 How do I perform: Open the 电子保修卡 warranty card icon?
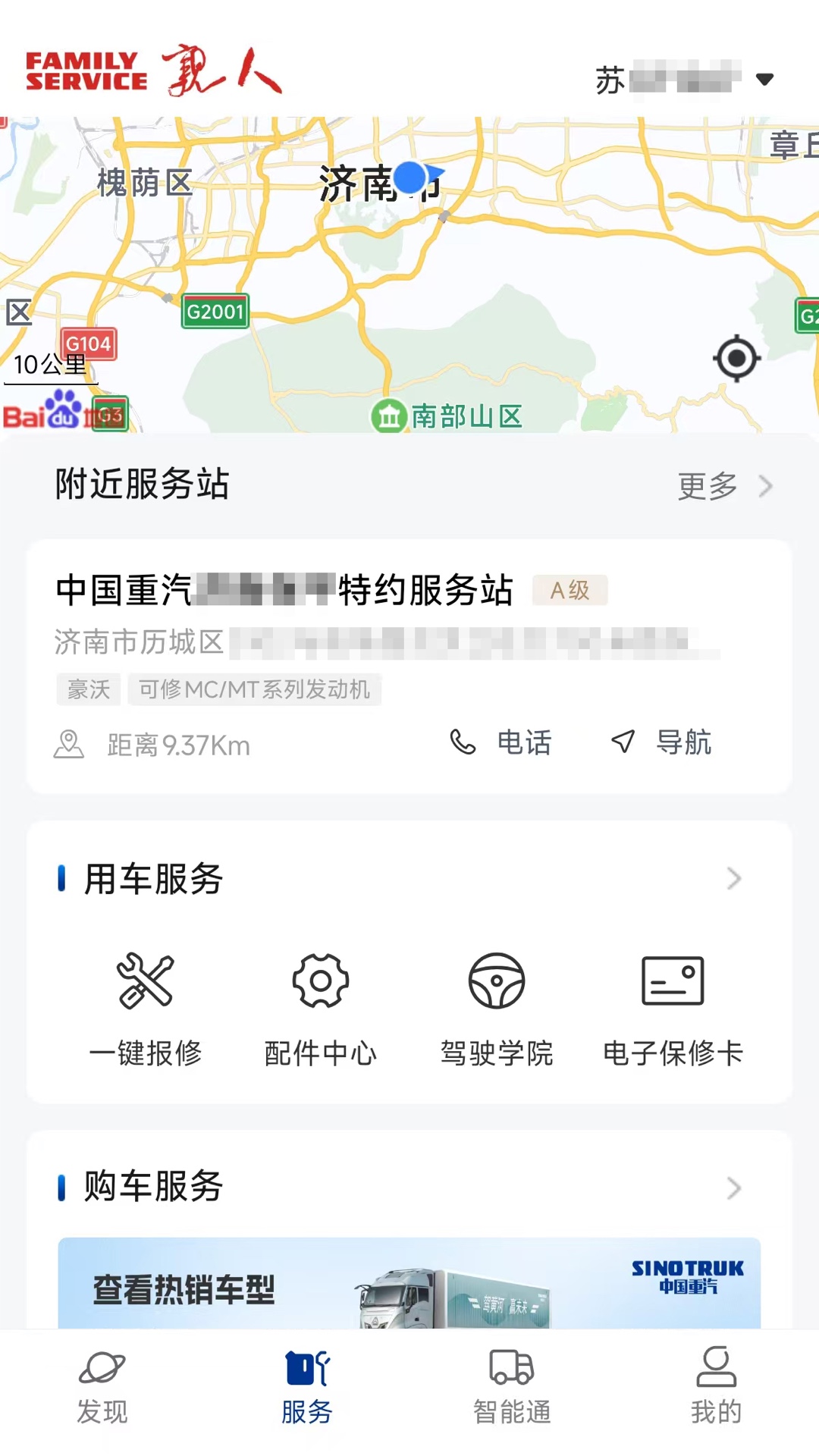tap(672, 981)
